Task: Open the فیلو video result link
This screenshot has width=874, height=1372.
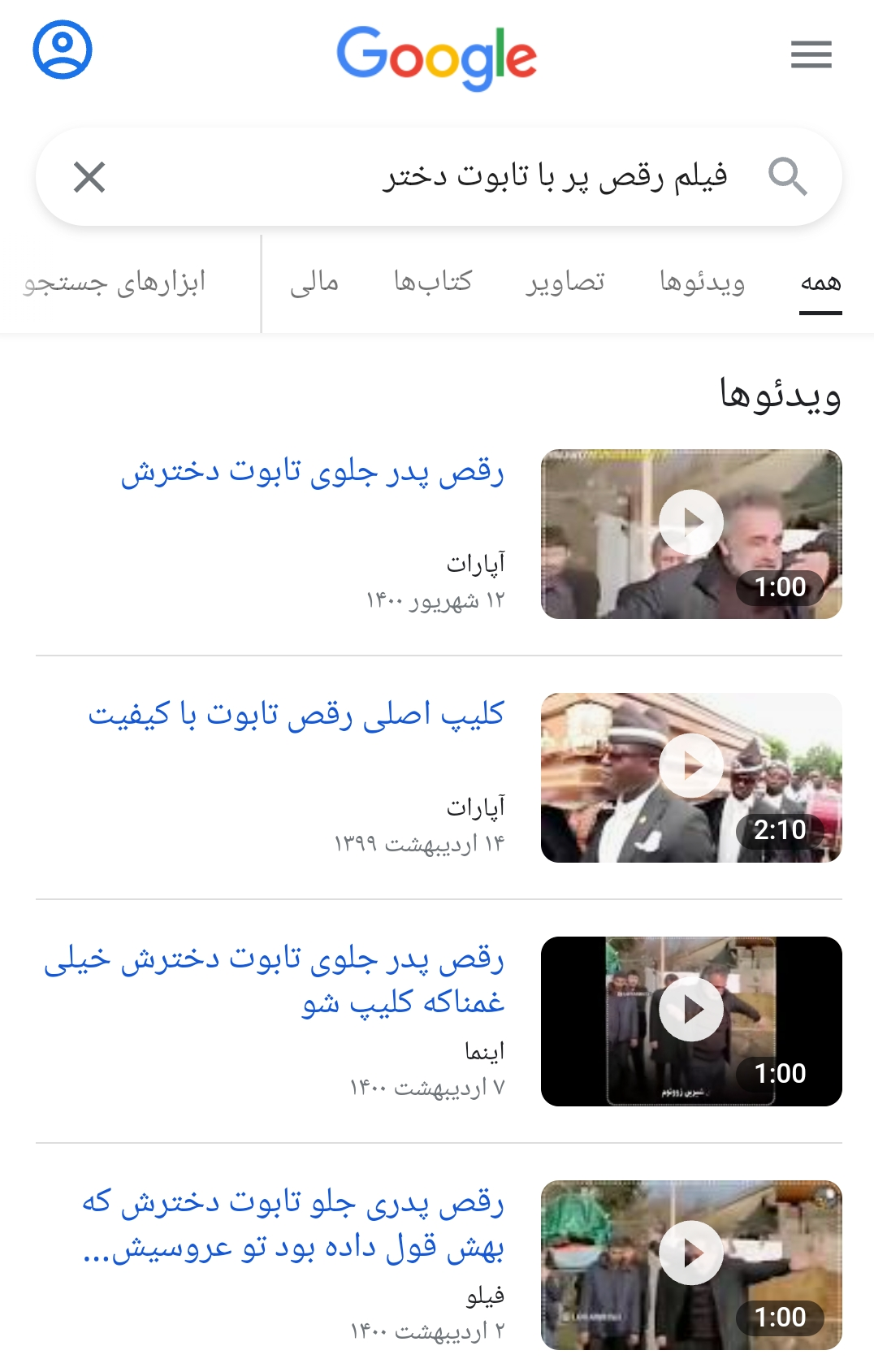Action: [x=292, y=1224]
